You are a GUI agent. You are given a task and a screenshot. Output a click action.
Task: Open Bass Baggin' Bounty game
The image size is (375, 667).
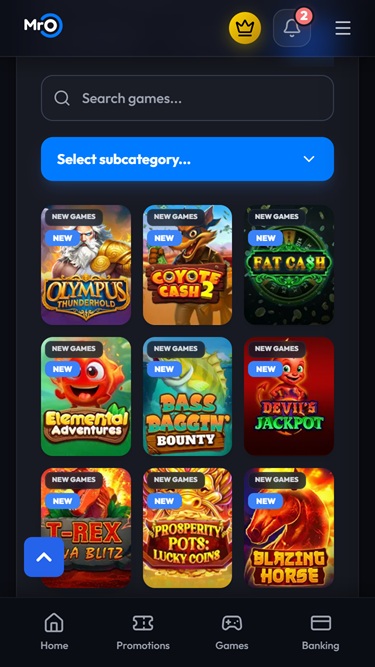coord(188,396)
